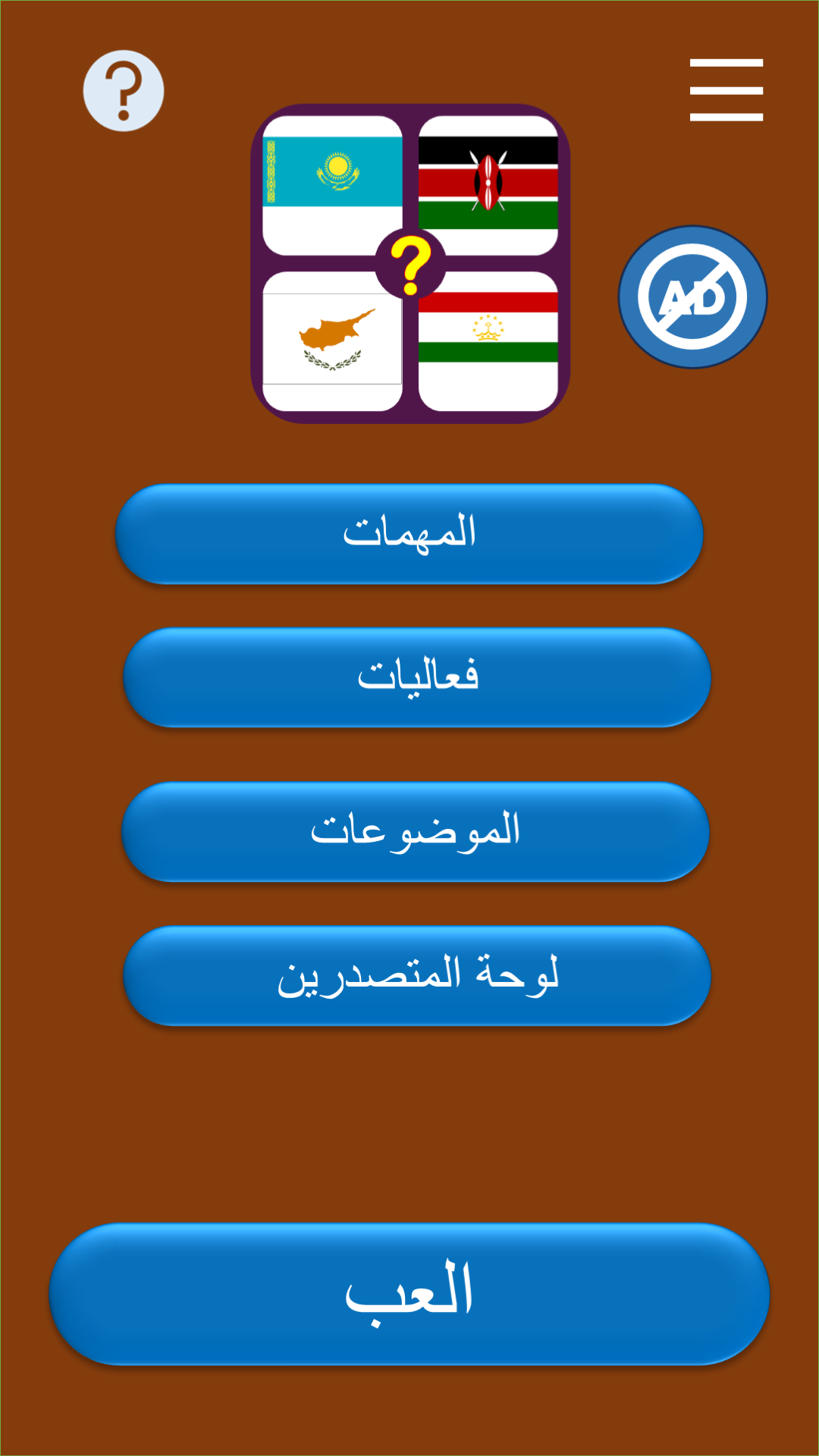This screenshot has height=1456, width=819.
Task: Start the game with العب button
Action: 409,1294
